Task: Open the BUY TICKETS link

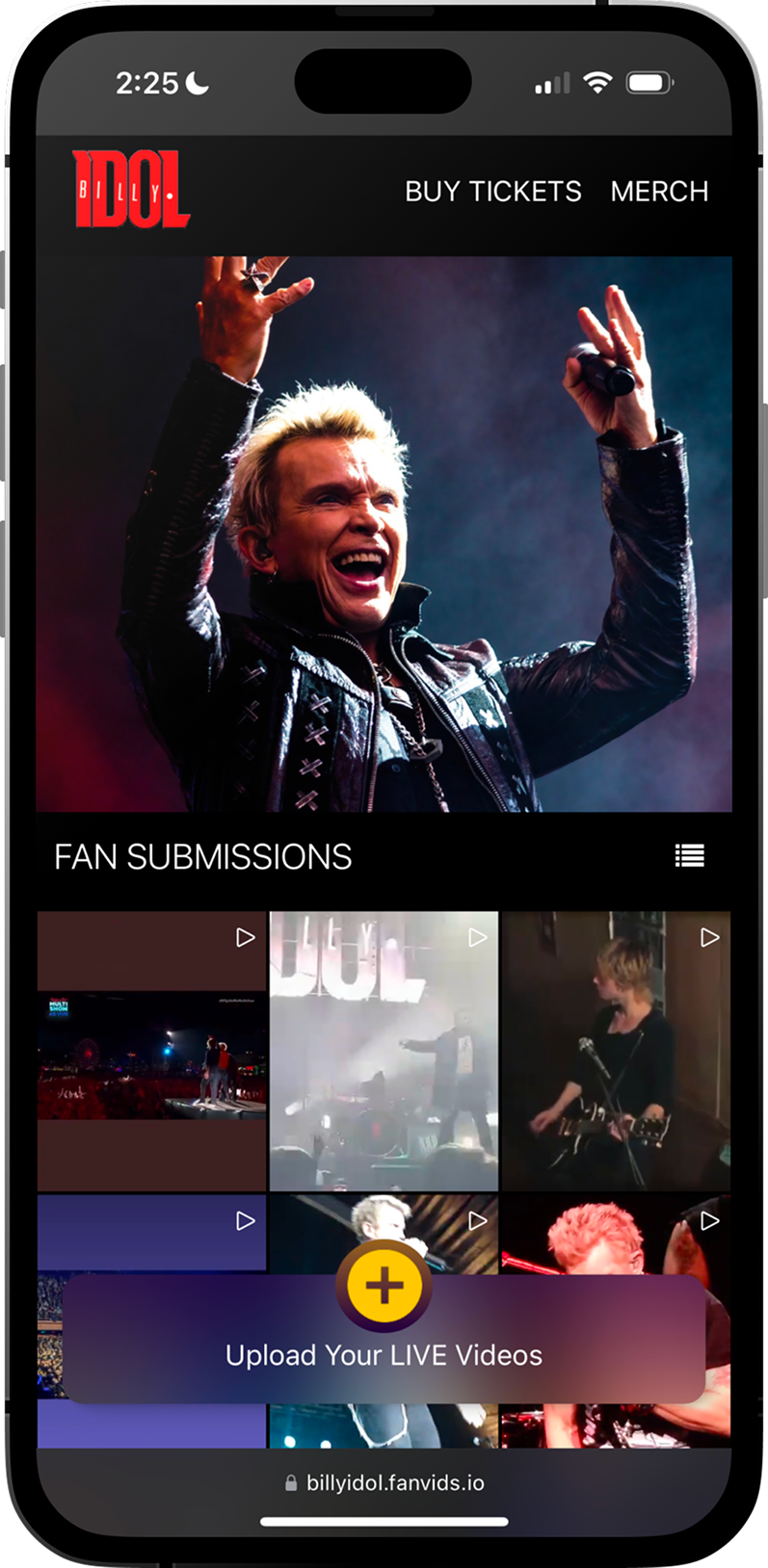Action: point(492,192)
